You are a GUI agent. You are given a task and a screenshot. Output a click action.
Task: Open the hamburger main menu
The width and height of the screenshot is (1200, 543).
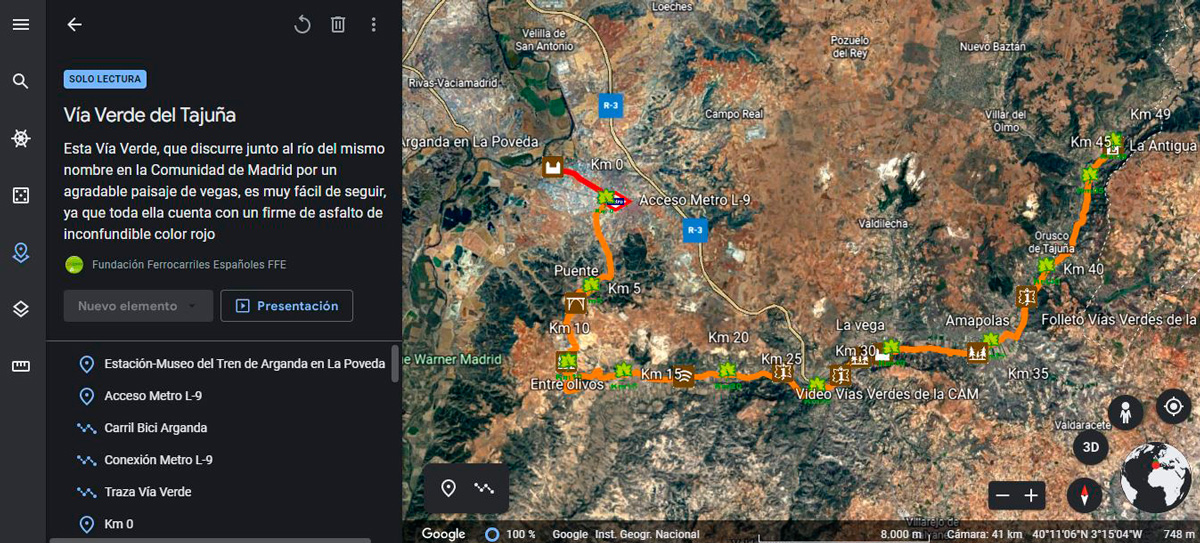point(21,24)
